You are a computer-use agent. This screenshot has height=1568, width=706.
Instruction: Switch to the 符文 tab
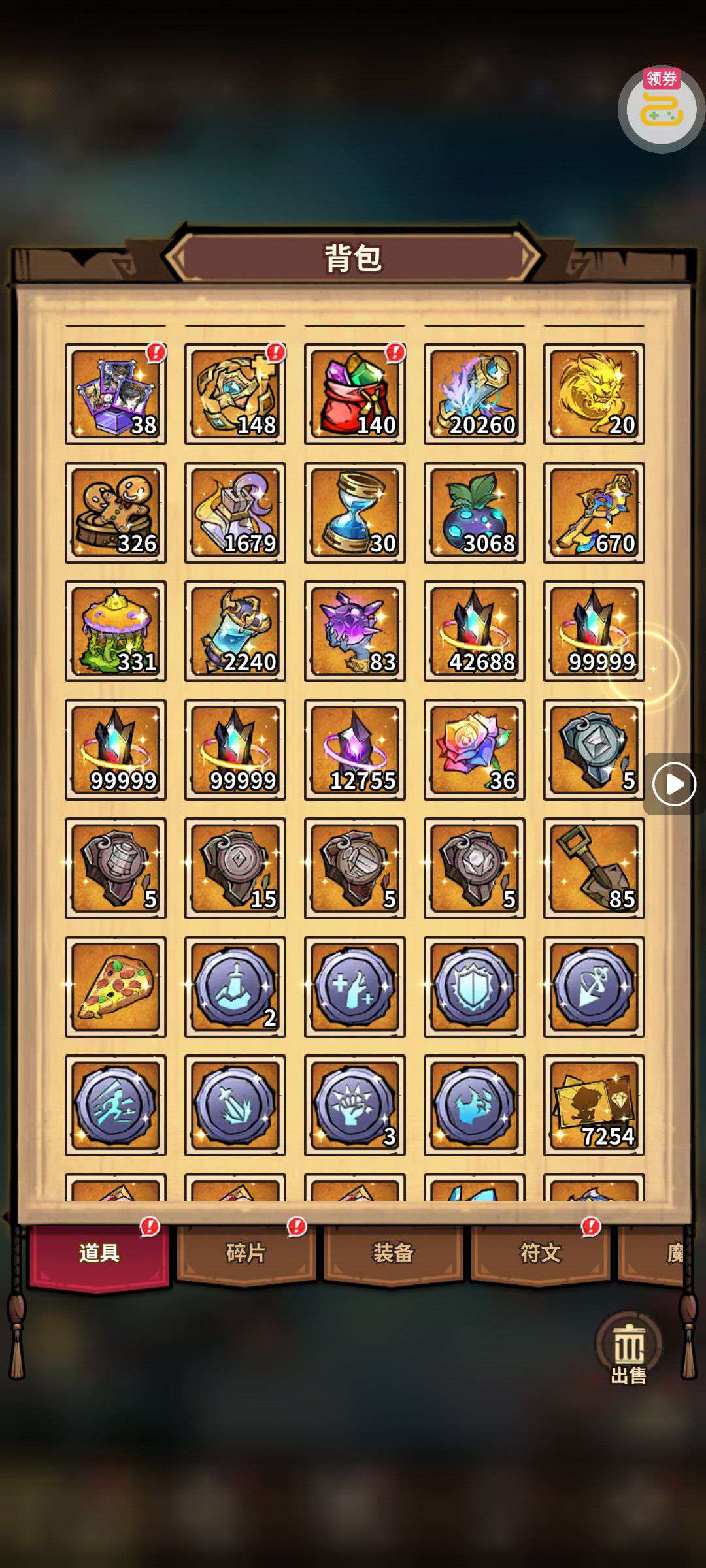(x=540, y=1253)
